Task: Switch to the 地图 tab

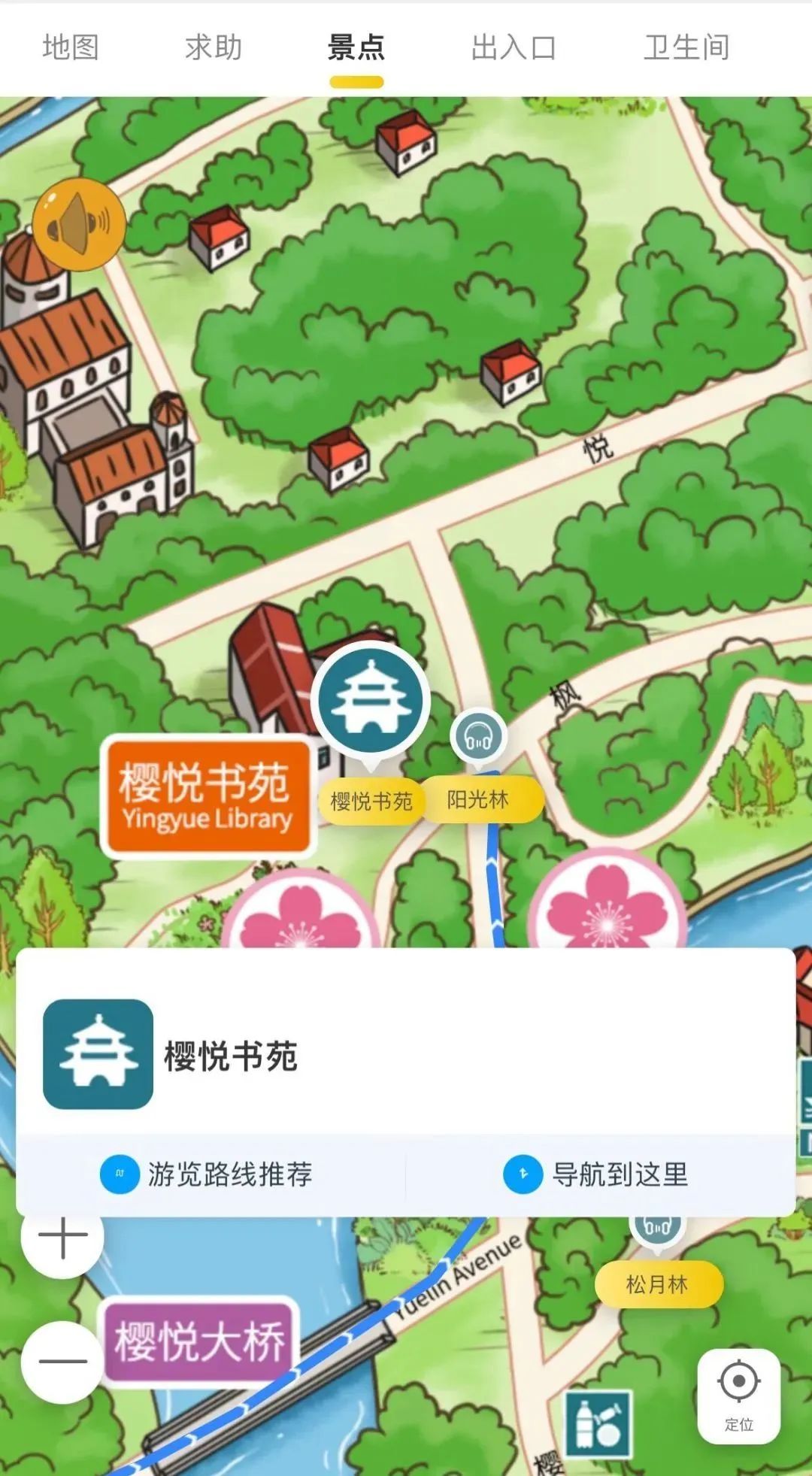Action: click(71, 47)
